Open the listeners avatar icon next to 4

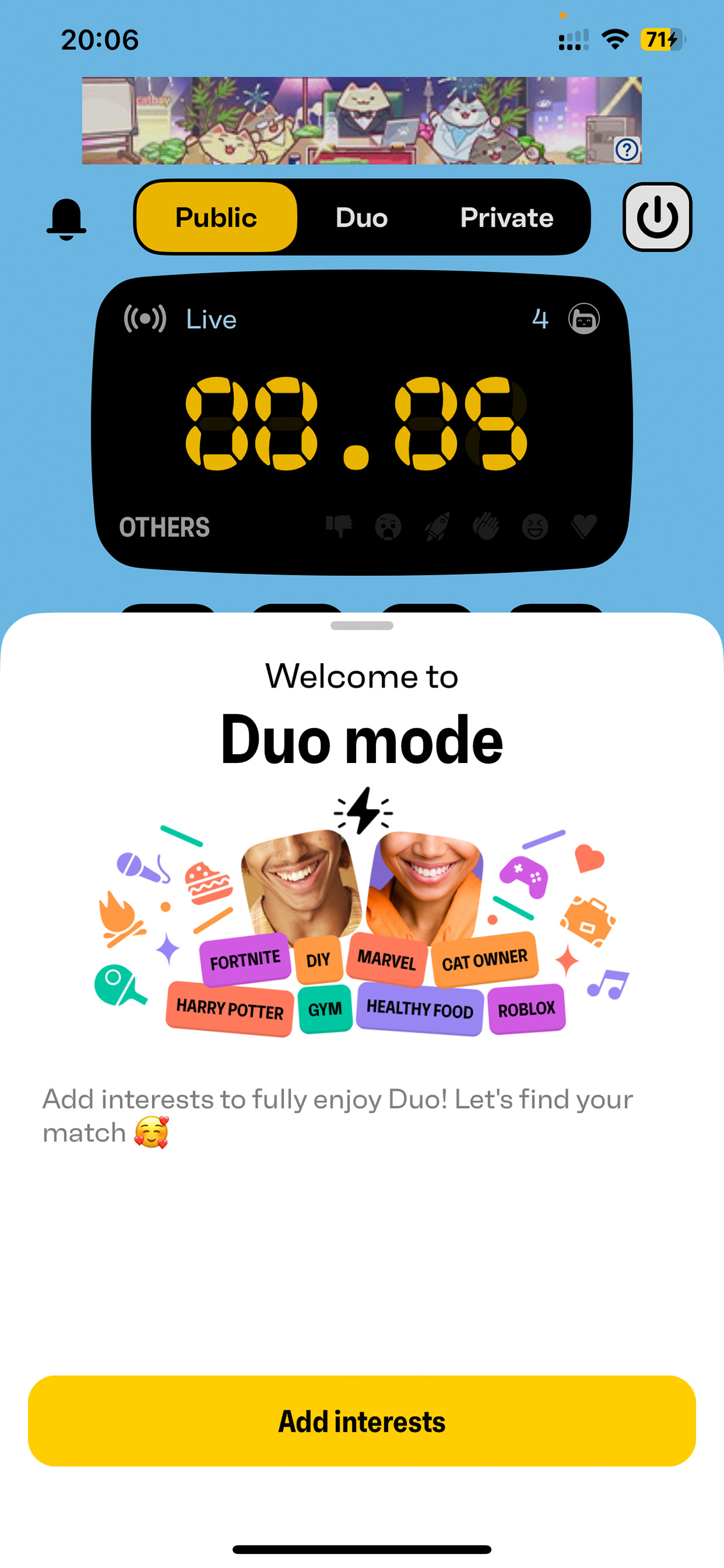pyautogui.click(x=583, y=319)
